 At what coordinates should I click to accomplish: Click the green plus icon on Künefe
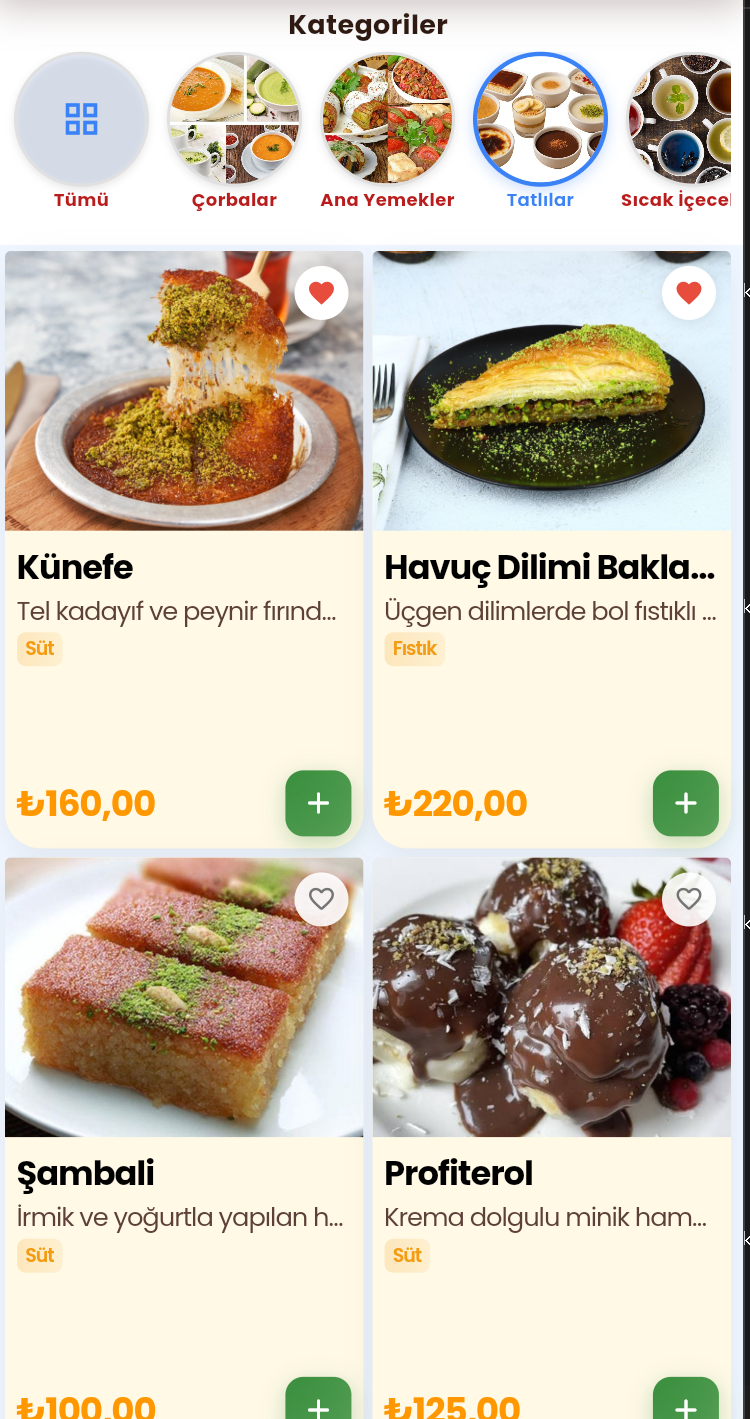(x=318, y=803)
